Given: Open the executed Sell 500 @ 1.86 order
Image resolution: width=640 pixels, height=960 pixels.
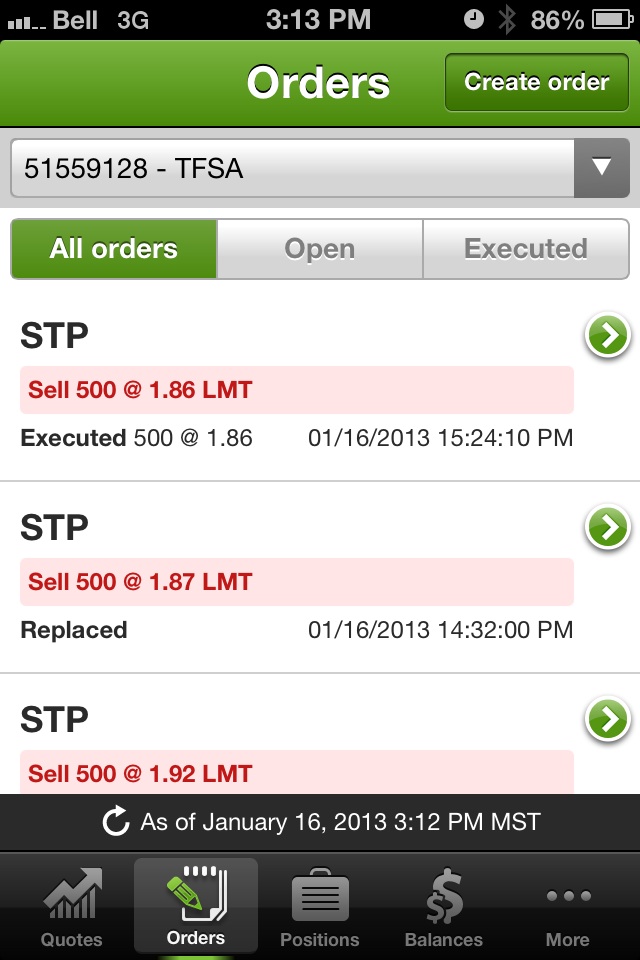Looking at the screenshot, I should tap(608, 336).
